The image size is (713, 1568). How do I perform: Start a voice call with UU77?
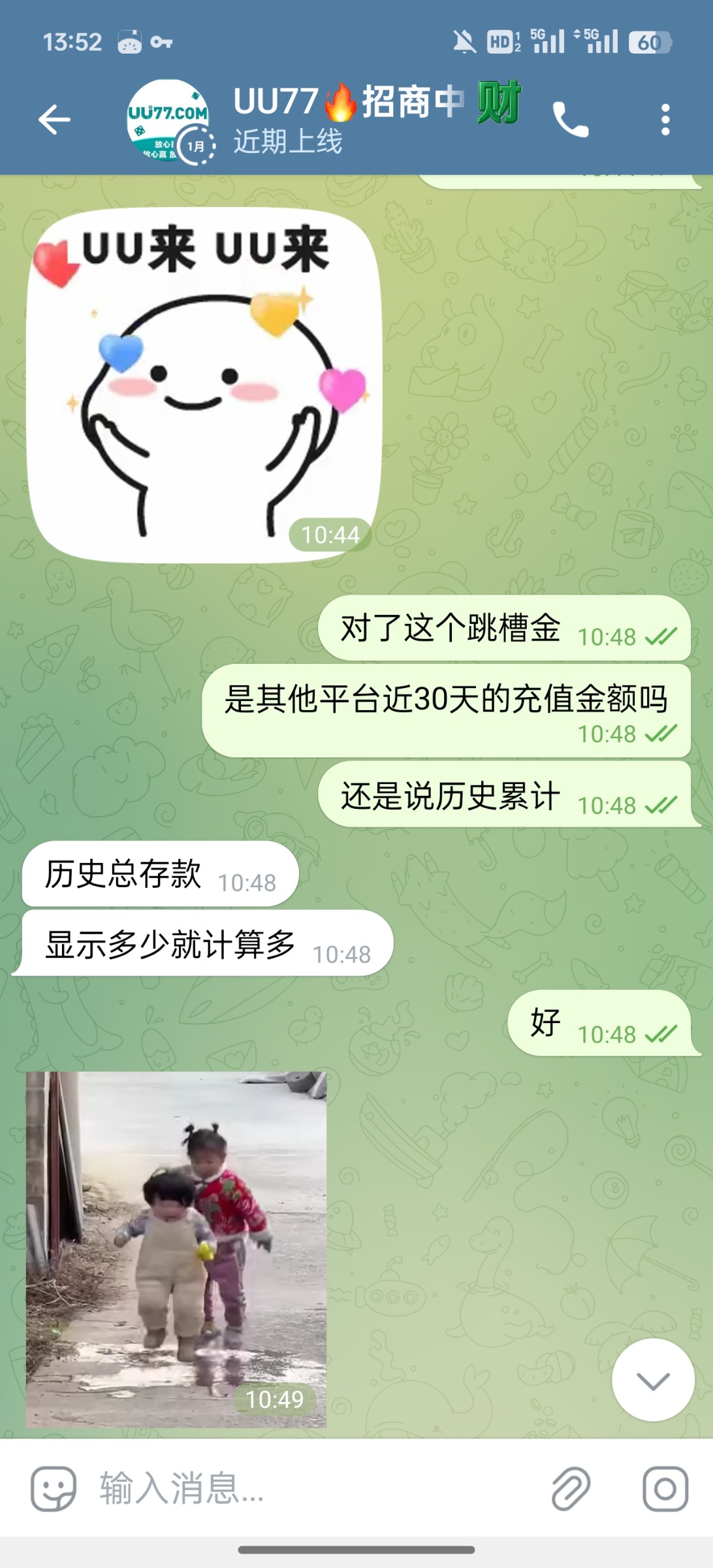571,120
